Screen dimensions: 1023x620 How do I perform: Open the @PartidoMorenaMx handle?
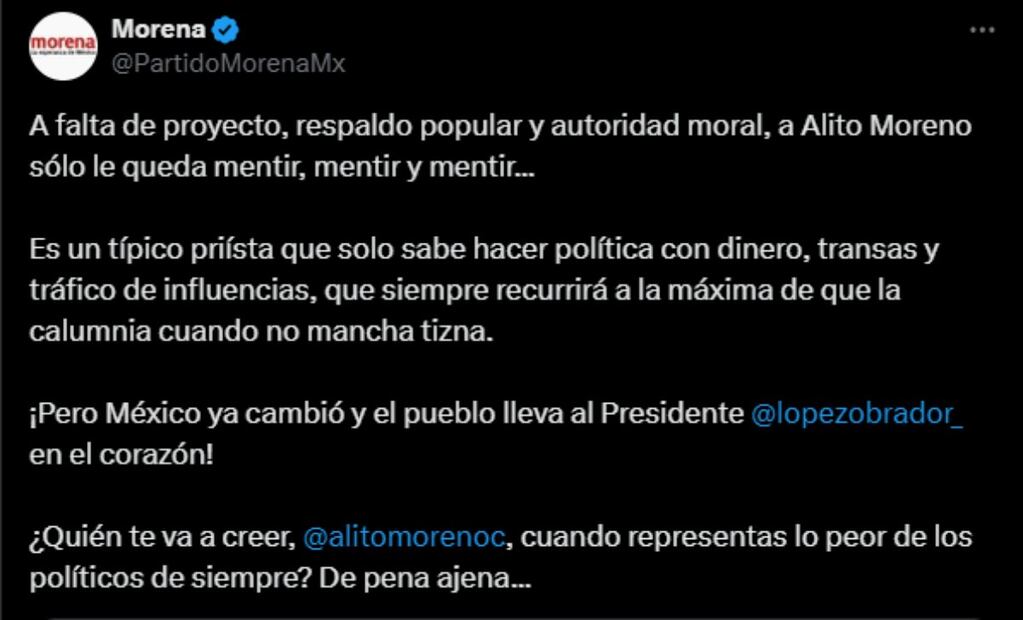[228, 64]
